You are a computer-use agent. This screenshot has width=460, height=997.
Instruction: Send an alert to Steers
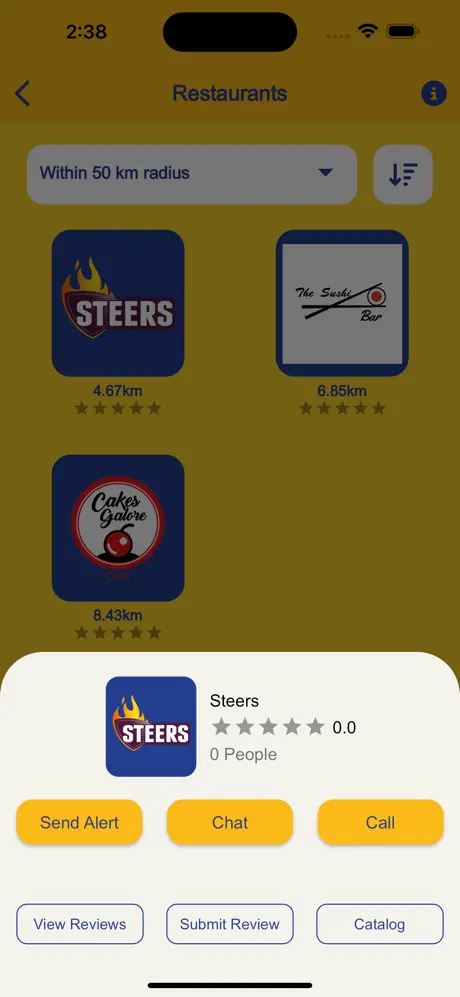[80, 822]
